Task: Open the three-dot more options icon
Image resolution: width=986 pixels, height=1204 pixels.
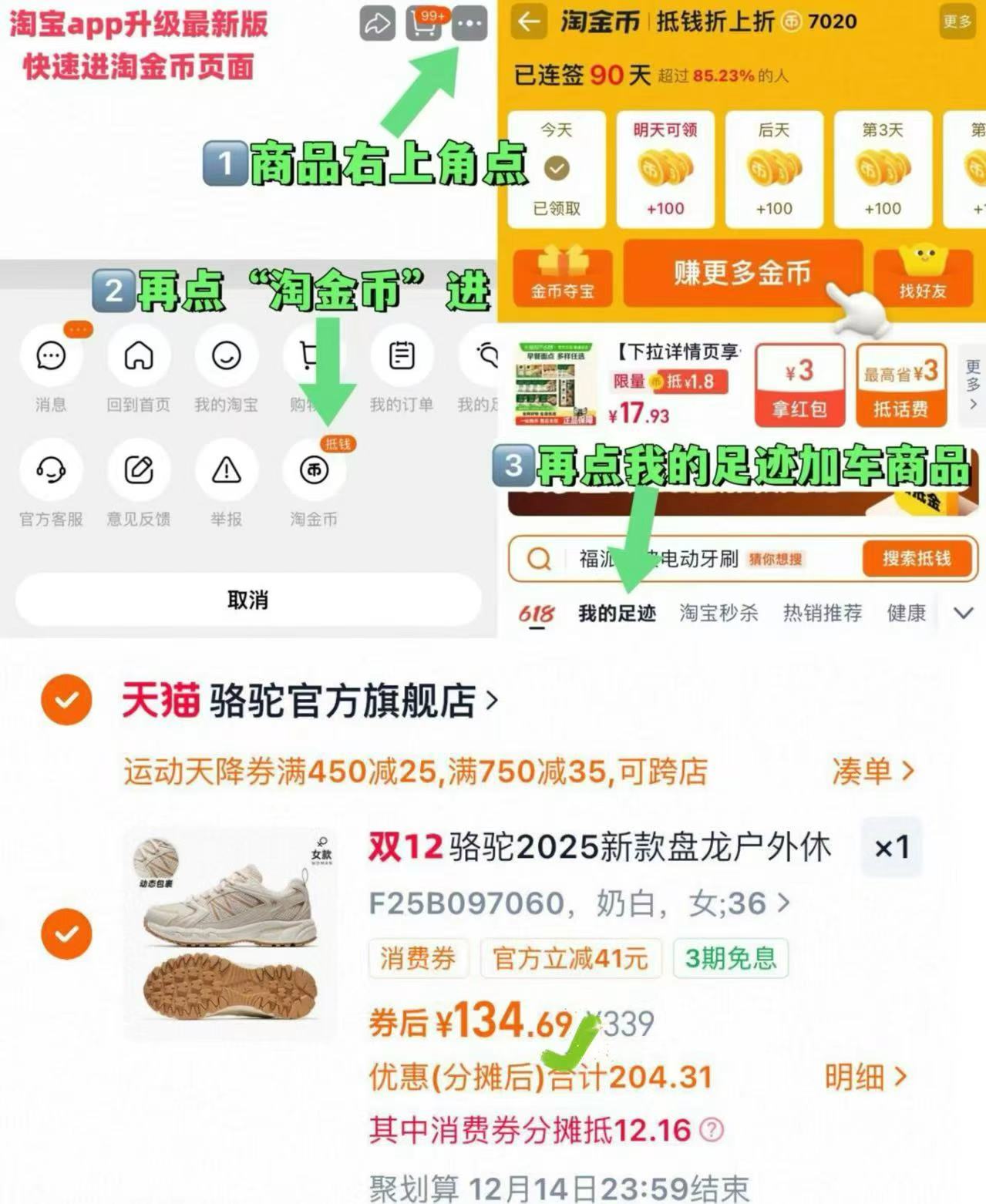Action: (469, 23)
